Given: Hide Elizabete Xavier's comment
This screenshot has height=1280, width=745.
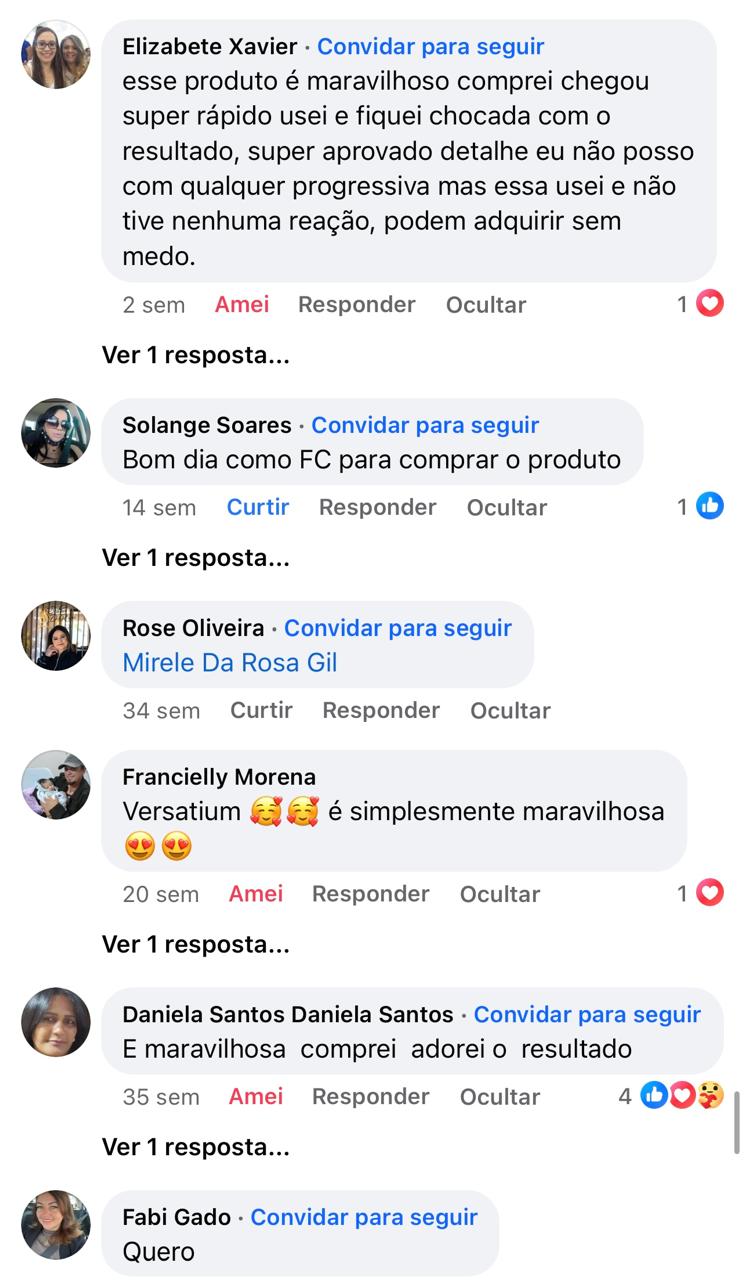Looking at the screenshot, I should point(485,305).
